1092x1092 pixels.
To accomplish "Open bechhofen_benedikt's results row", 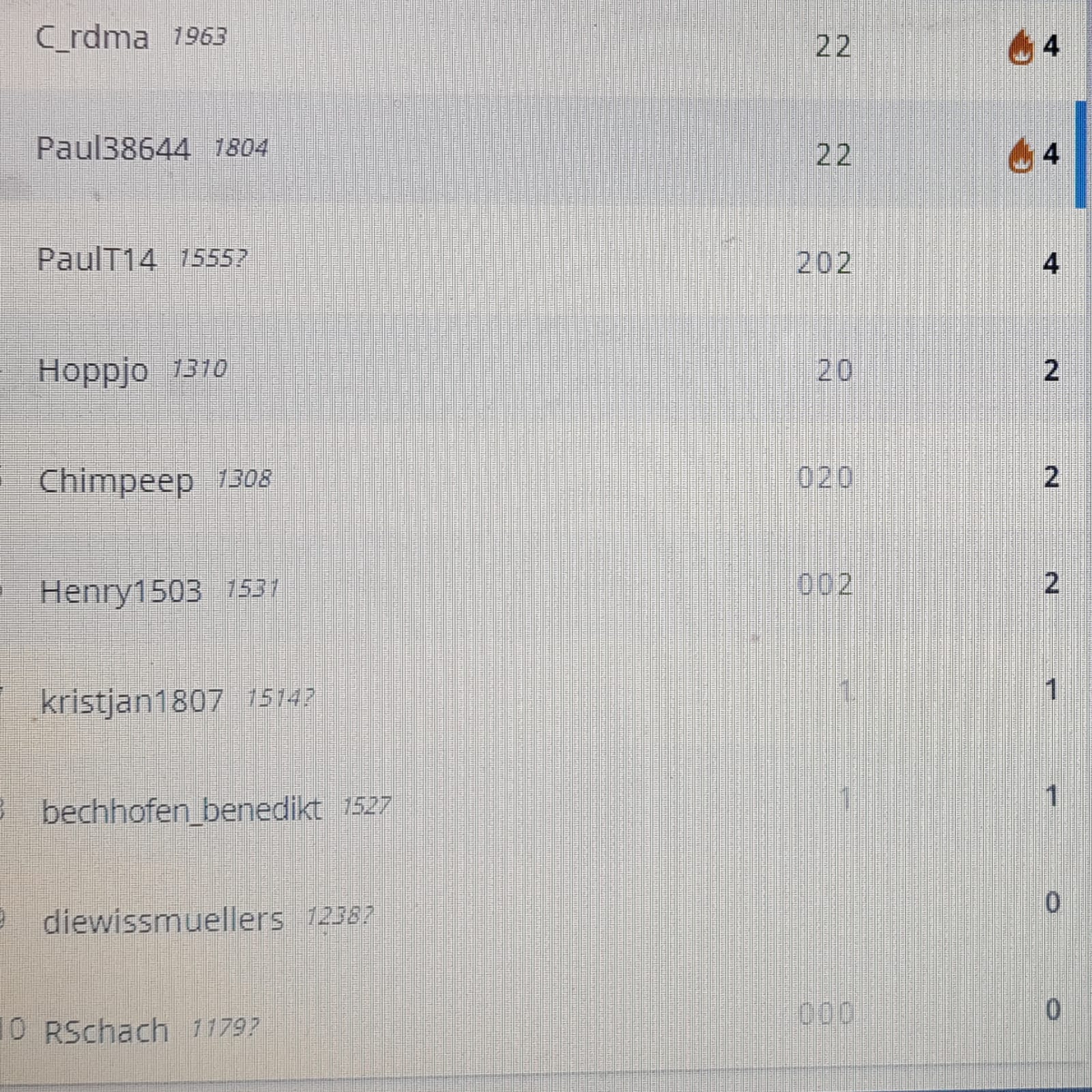I will pyautogui.click(x=181, y=811).
